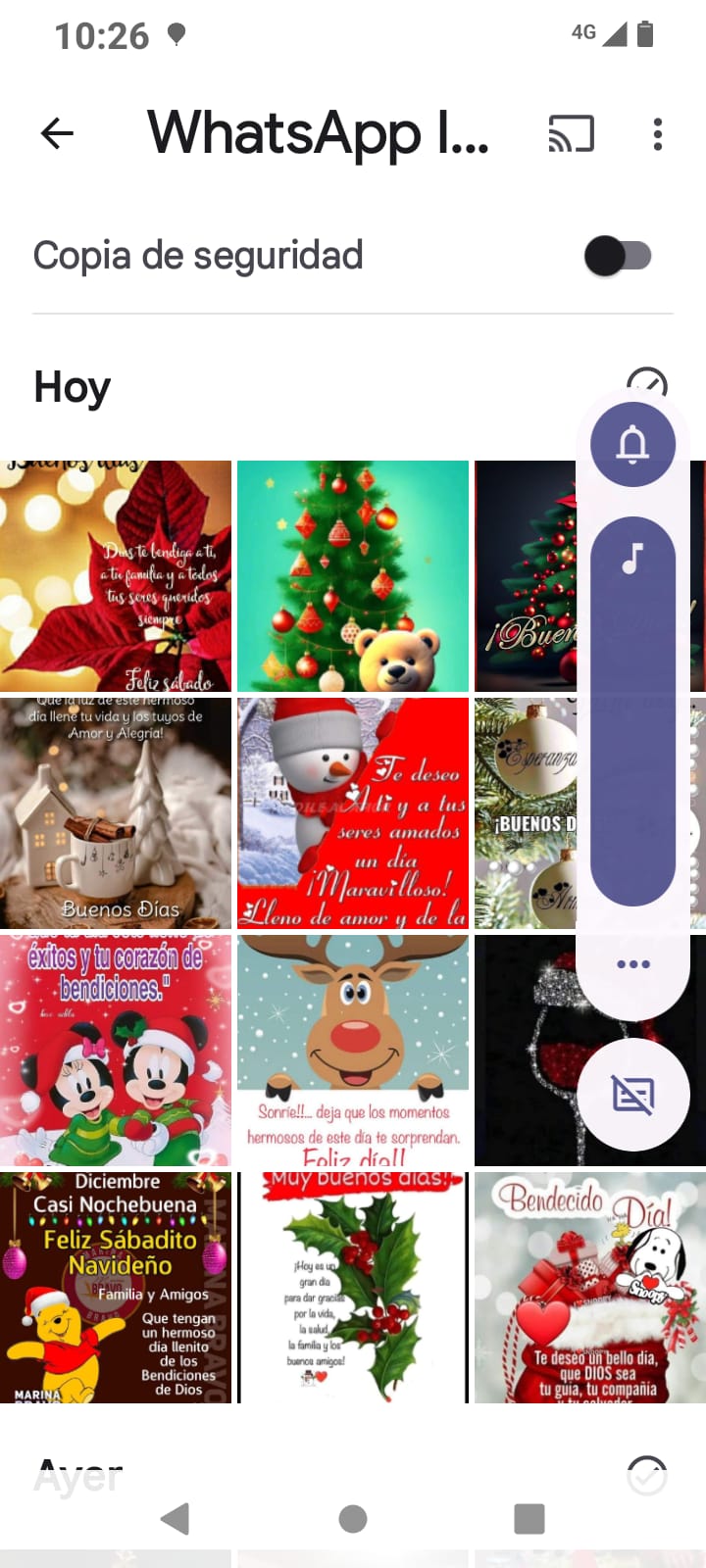Enable the Copia de seguridad switch
Viewport: 706px width, 1568px height.
pyautogui.click(x=618, y=257)
